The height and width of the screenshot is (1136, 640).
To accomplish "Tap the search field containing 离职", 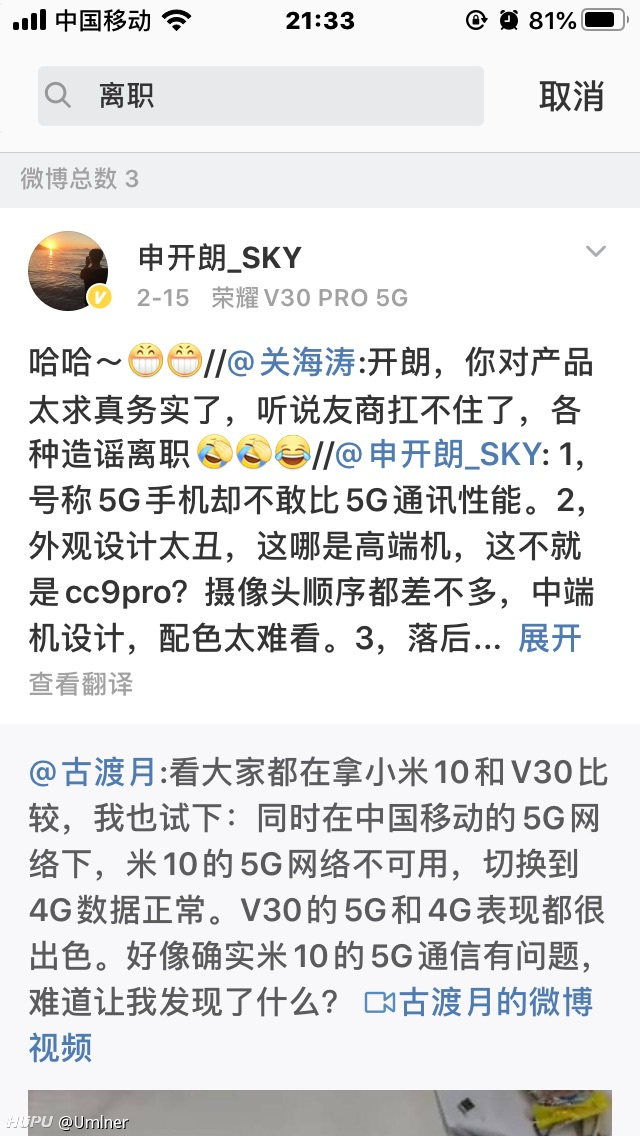I will coord(261,96).
